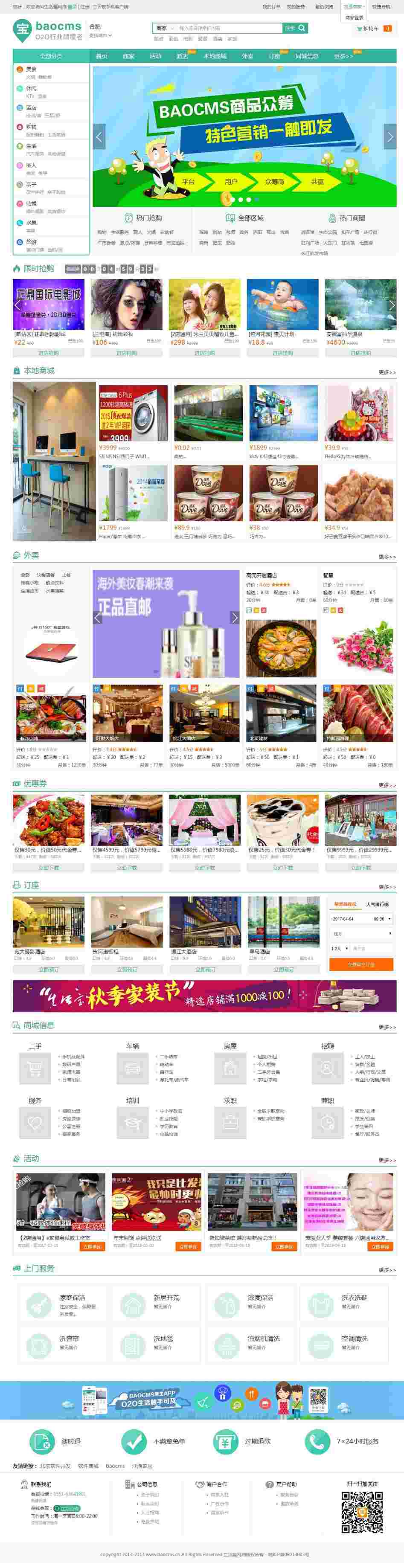
Task: Tap the 在线咨询 online chat button
Action: pyautogui.click(x=67, y=1508)
